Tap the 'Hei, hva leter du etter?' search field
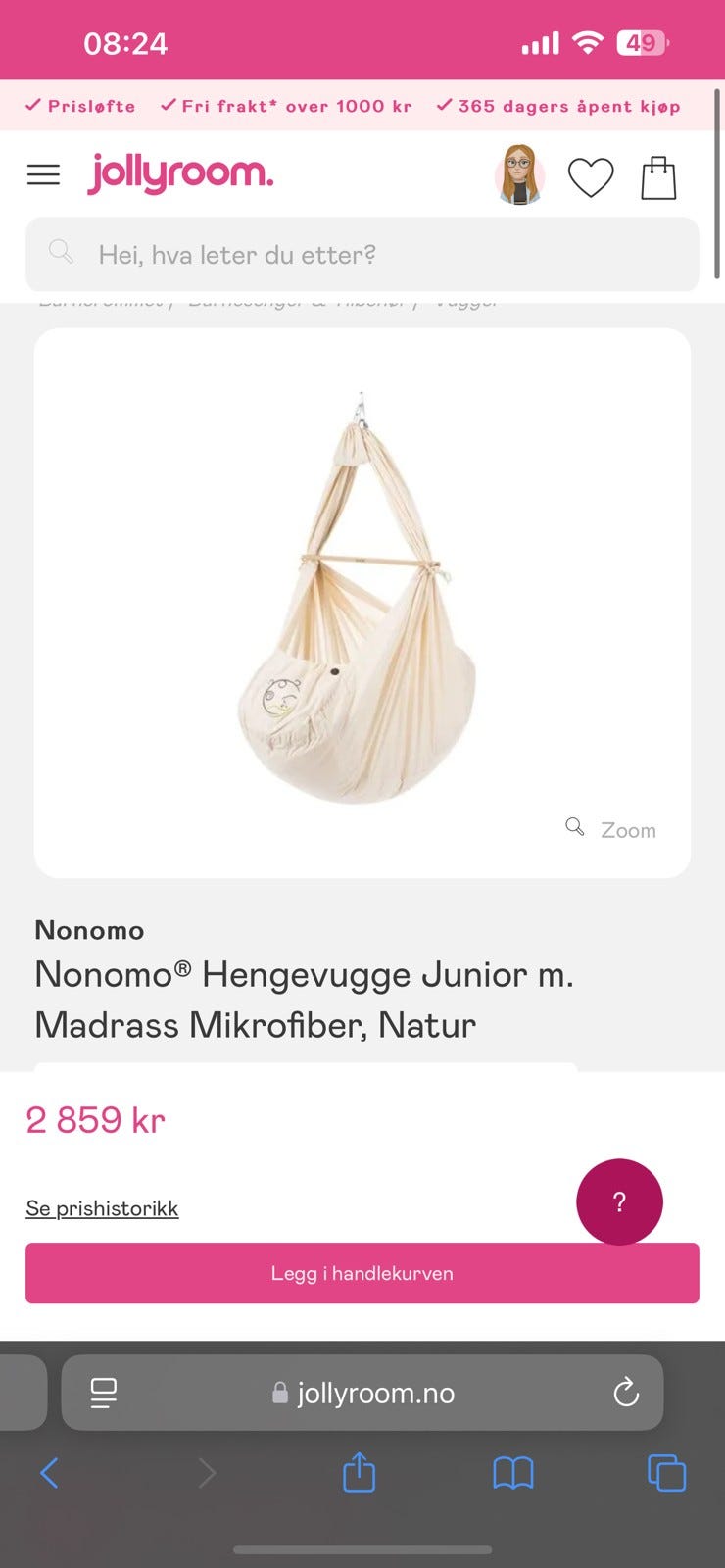Image resolution: width=725 pixels, height=1568 pixels. pyautogui.click(x=362, y=255)
